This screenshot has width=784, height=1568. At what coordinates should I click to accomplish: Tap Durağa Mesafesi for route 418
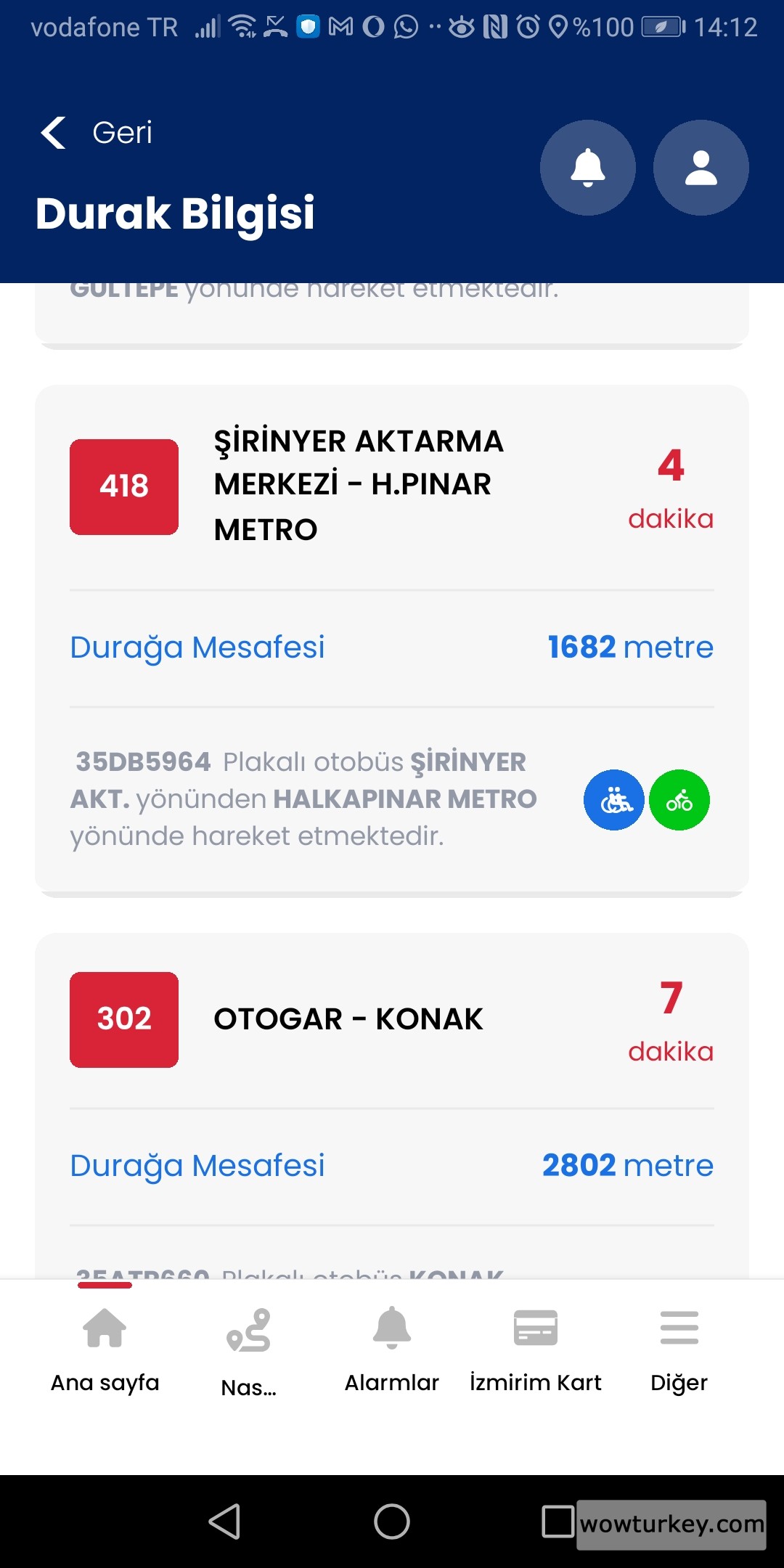197,647
